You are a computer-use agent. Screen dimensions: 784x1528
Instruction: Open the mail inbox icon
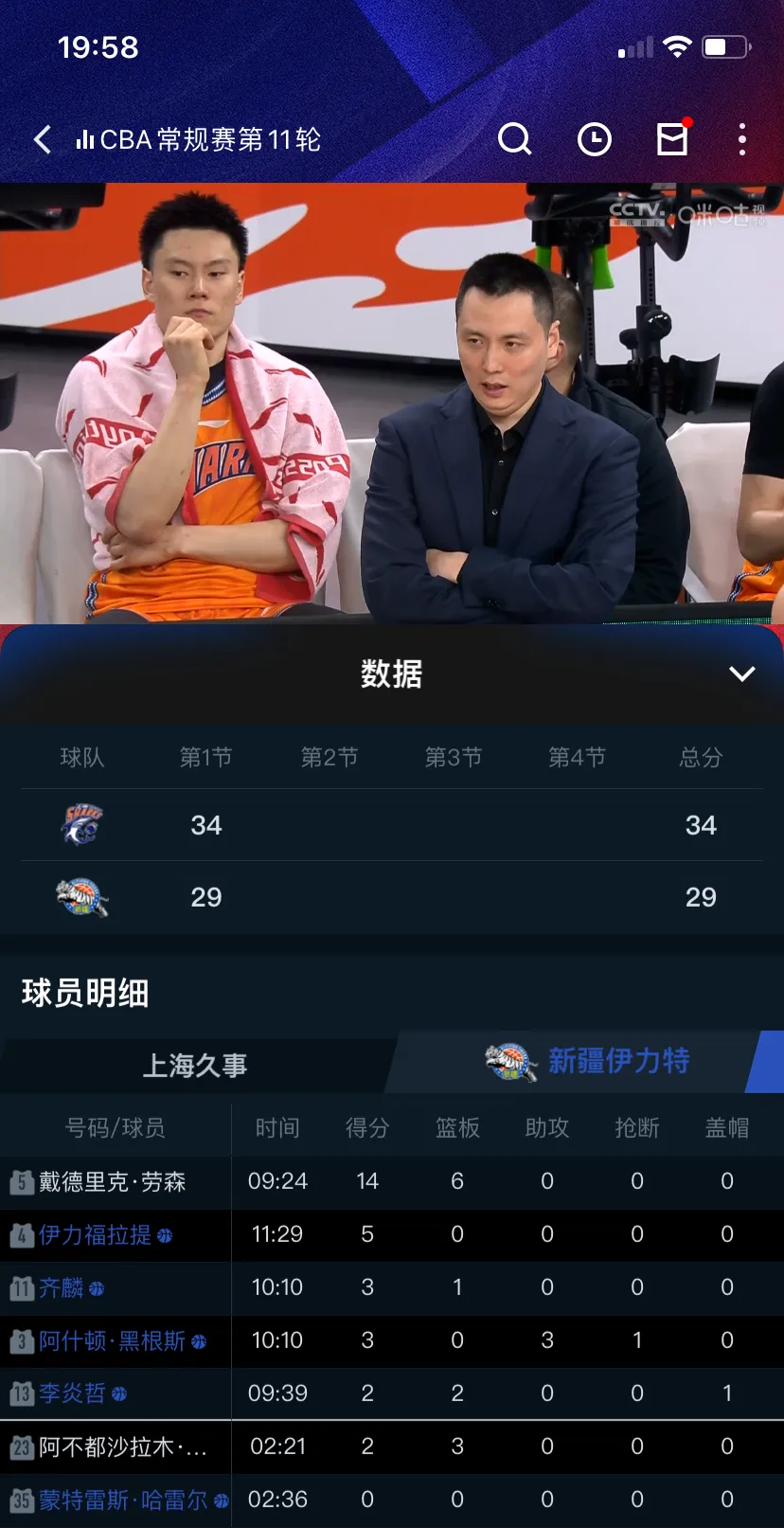672,139
